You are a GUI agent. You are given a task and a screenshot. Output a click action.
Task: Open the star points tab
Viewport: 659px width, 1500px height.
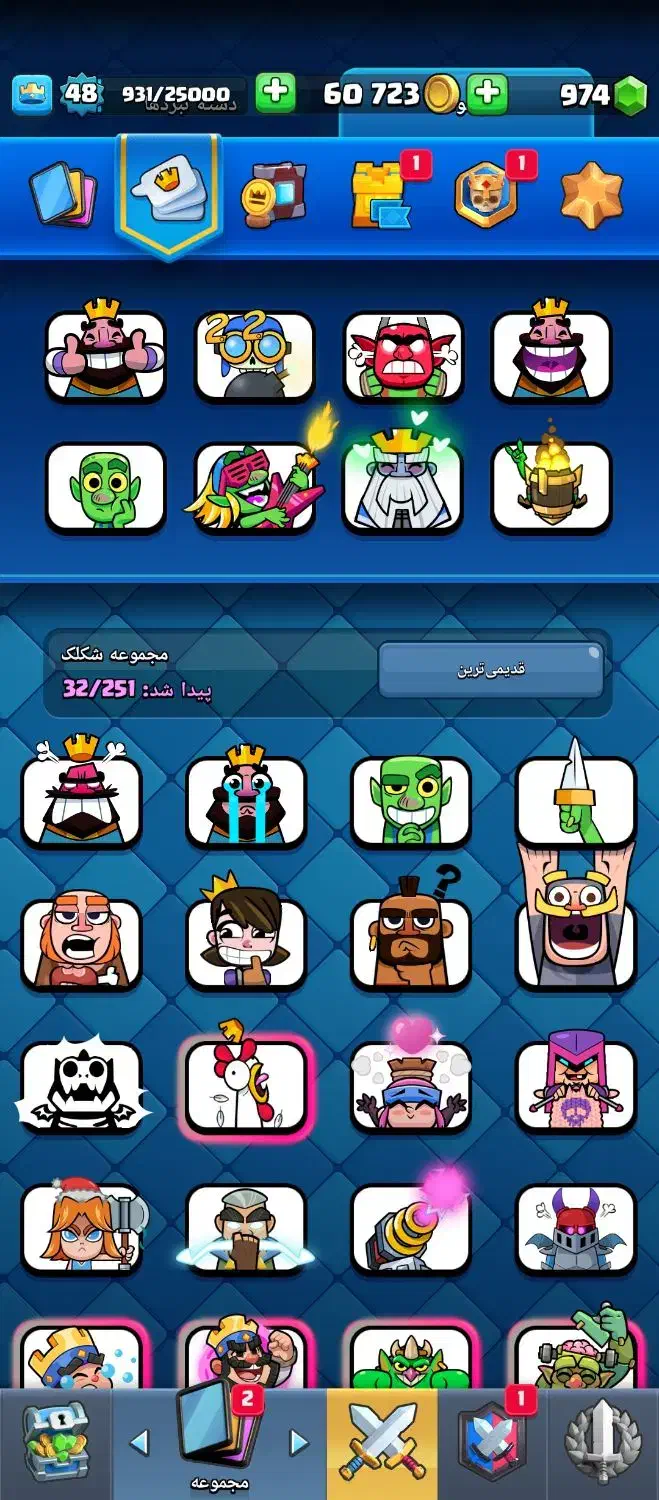(x=591, y=196)
